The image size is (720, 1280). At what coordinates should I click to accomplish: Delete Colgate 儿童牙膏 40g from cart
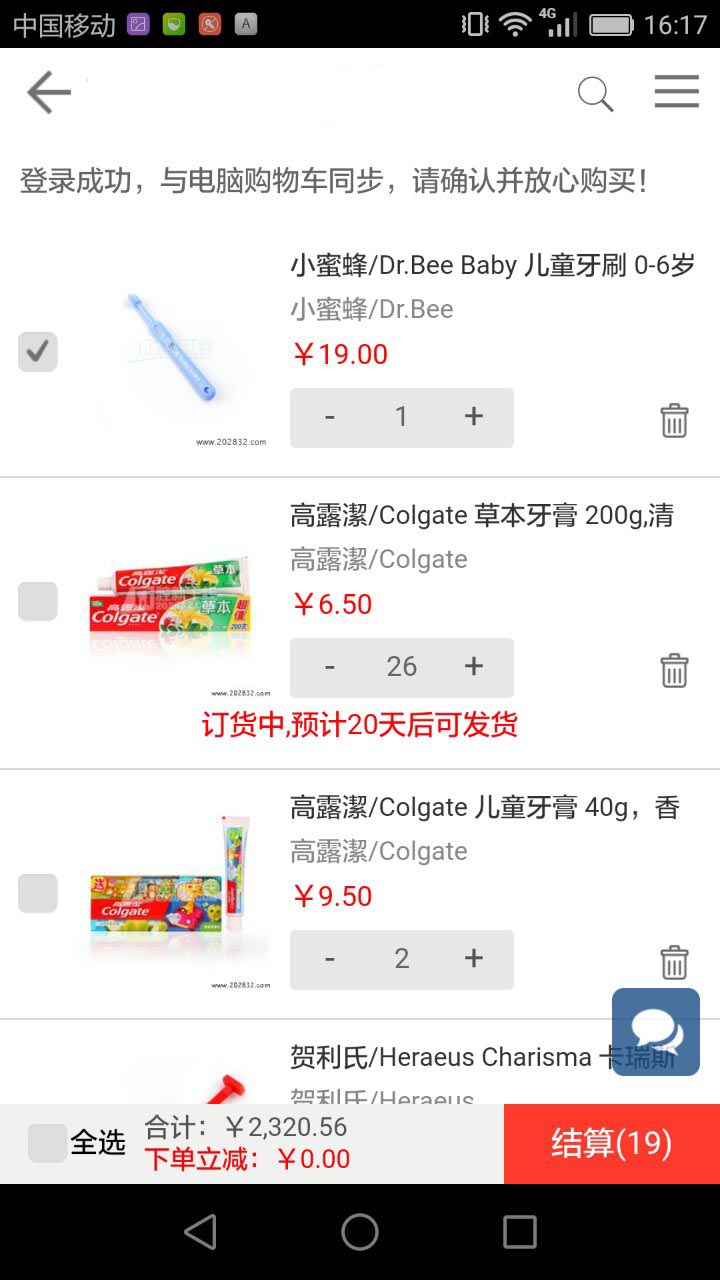pyautogui.click(x=675, y=962)
